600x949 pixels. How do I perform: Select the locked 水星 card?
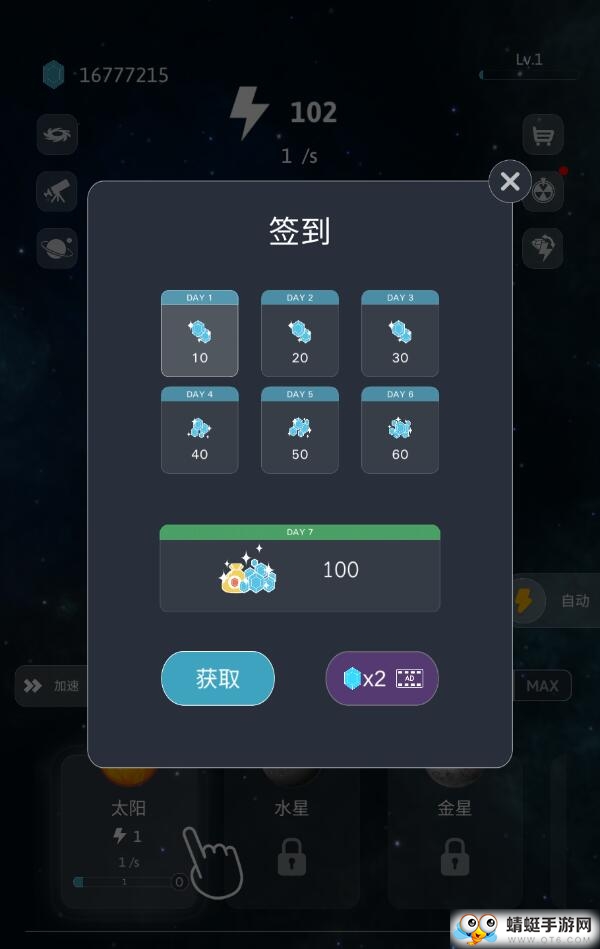[292, 830]
